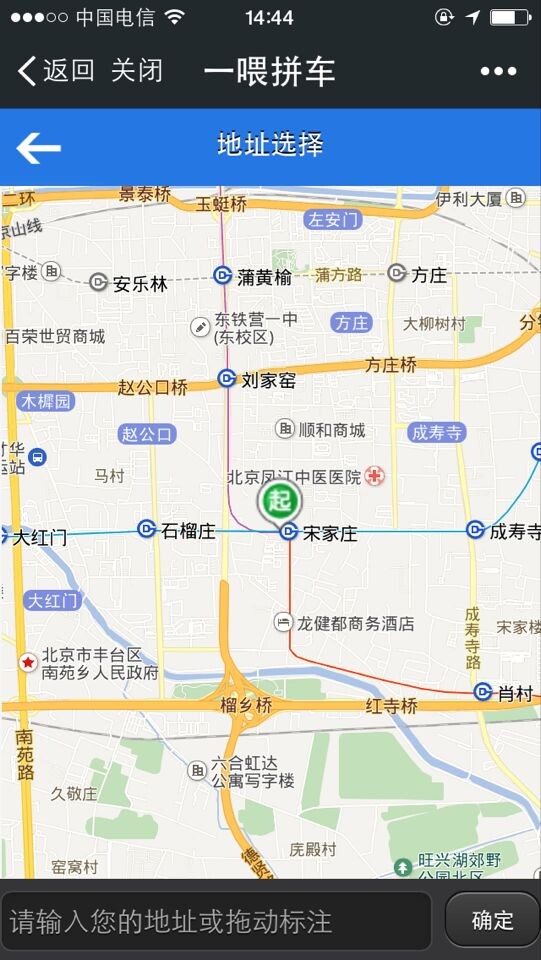Go back with the white arrow on 地址选择

[x=38, y=148]
